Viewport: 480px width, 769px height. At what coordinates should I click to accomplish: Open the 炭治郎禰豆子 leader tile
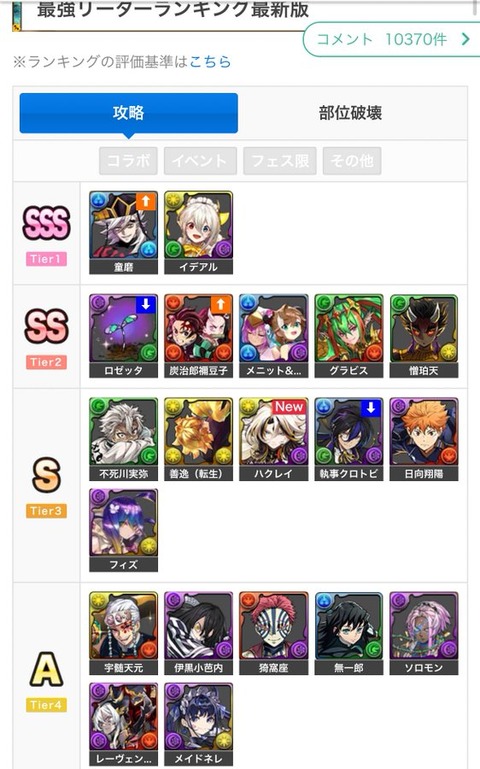(199, 336)
